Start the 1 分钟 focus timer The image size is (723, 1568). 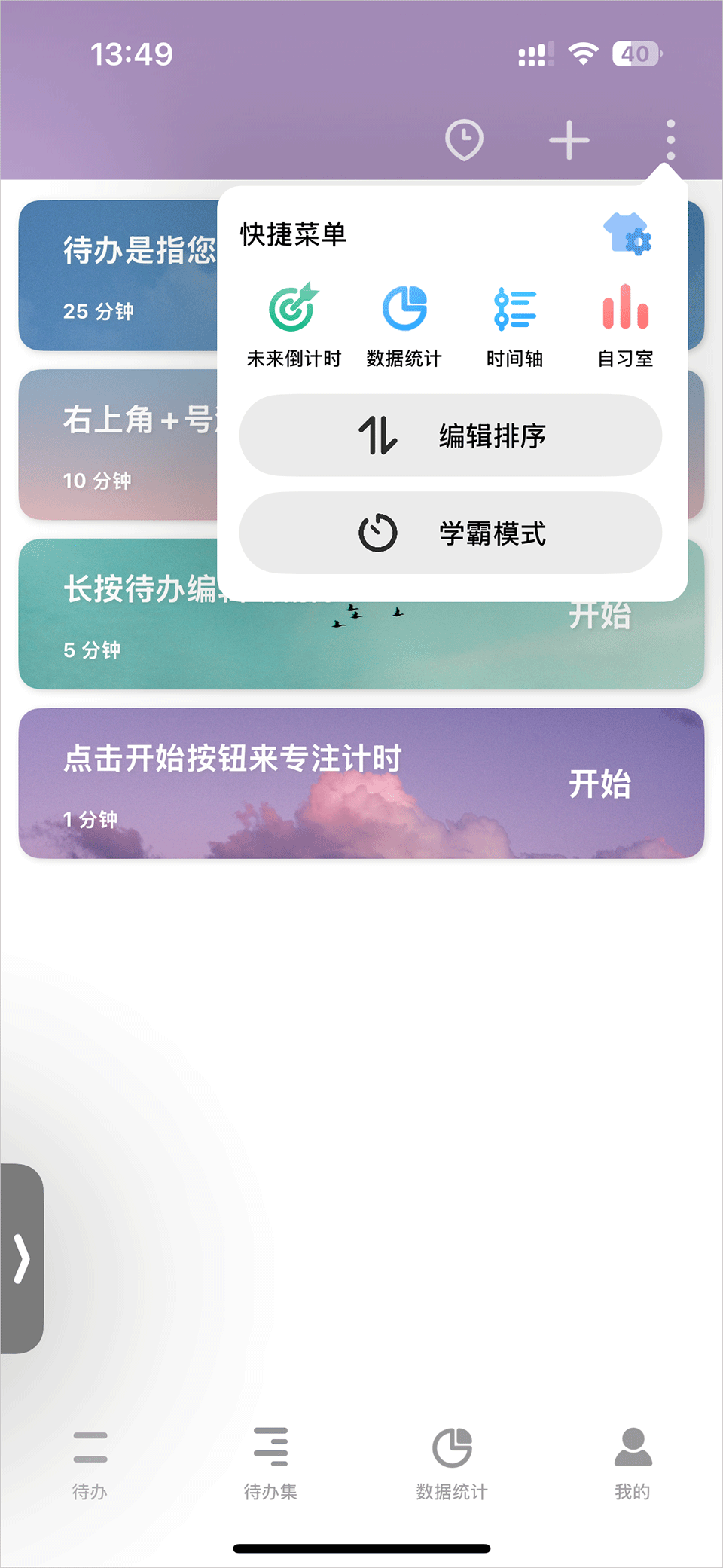(x=599, y=784)
